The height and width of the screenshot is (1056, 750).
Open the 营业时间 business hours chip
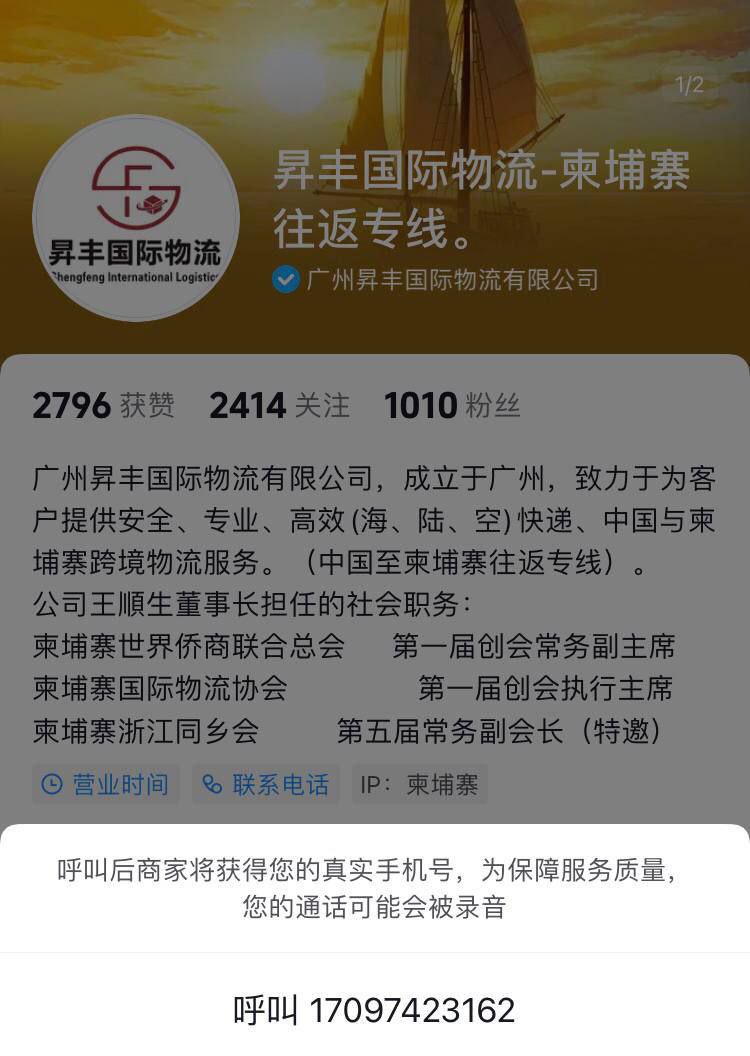(106, 784)
